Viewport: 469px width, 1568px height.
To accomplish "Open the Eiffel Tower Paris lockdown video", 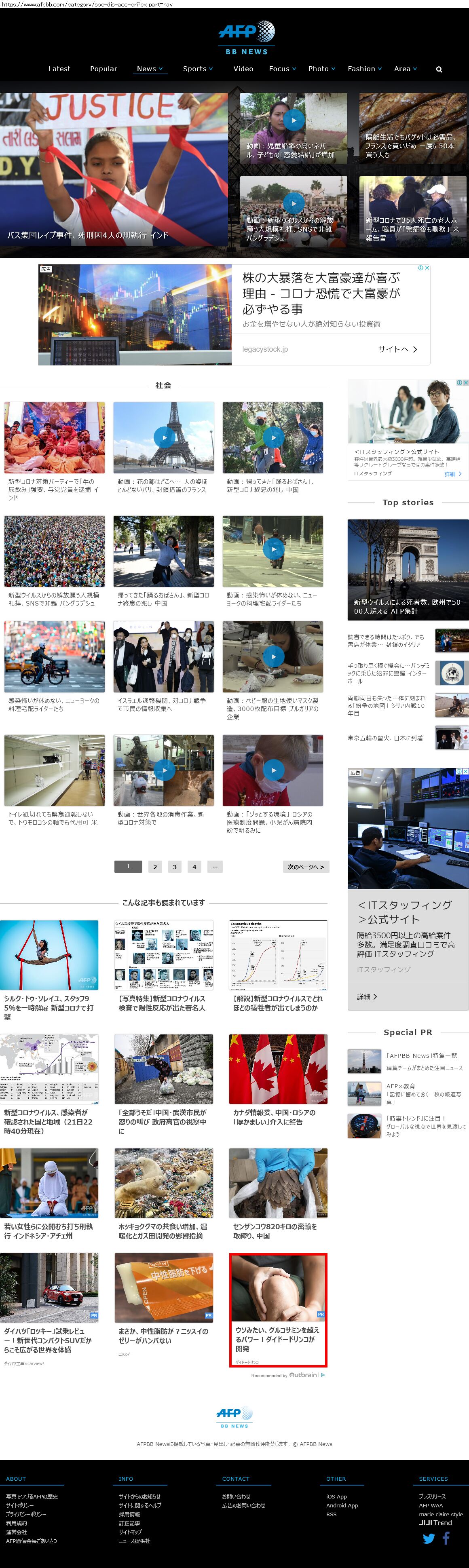I will [x=163, y=437].
